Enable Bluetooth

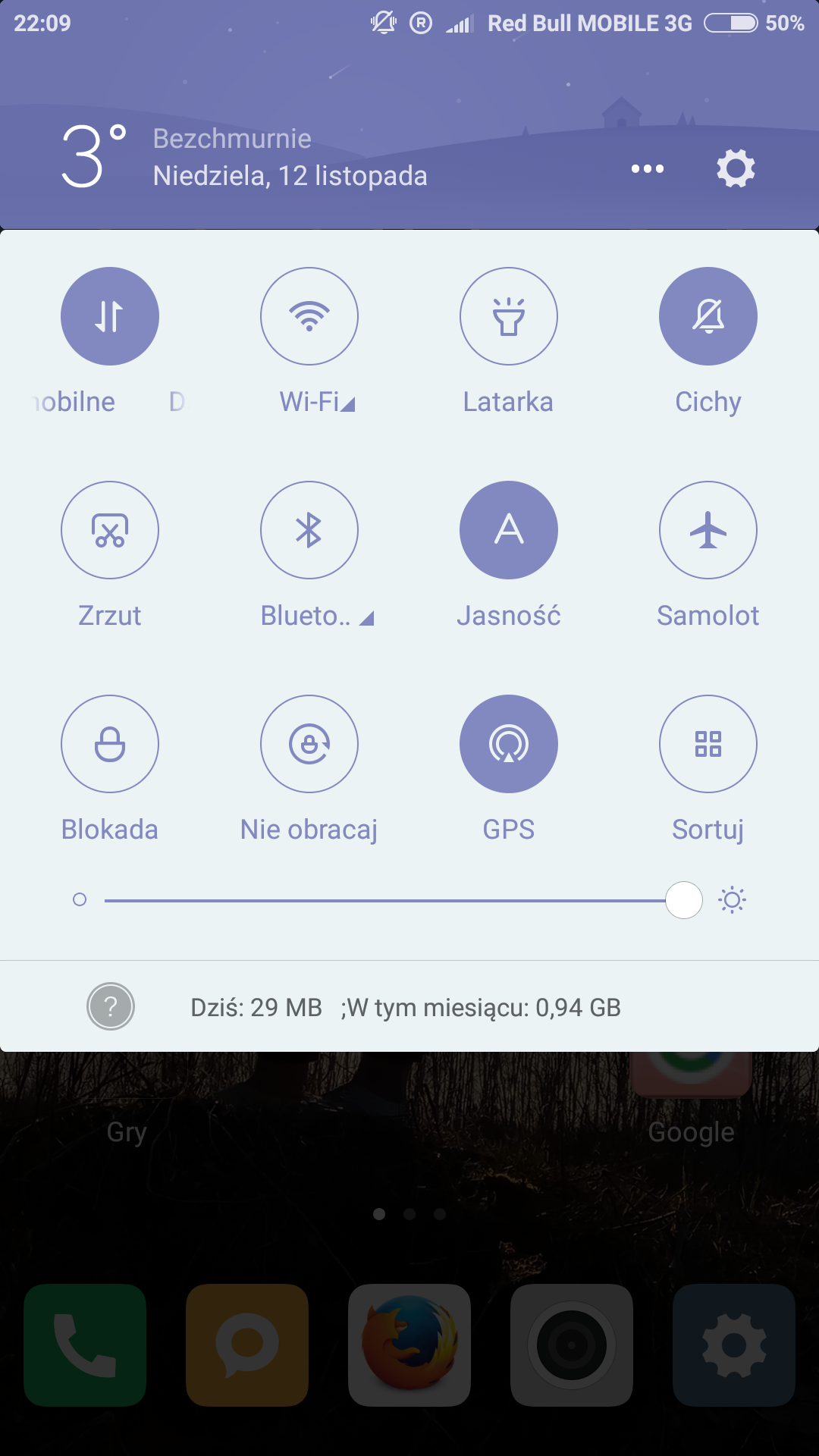pos(309,530)
